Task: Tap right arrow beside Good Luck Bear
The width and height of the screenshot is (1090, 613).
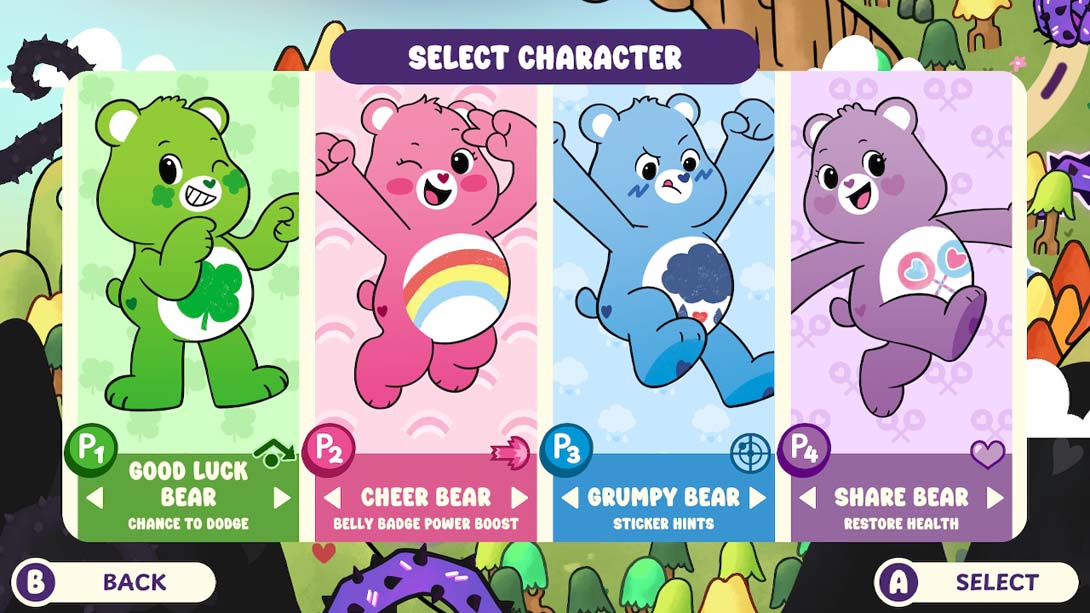Action: tap(282, 497)
